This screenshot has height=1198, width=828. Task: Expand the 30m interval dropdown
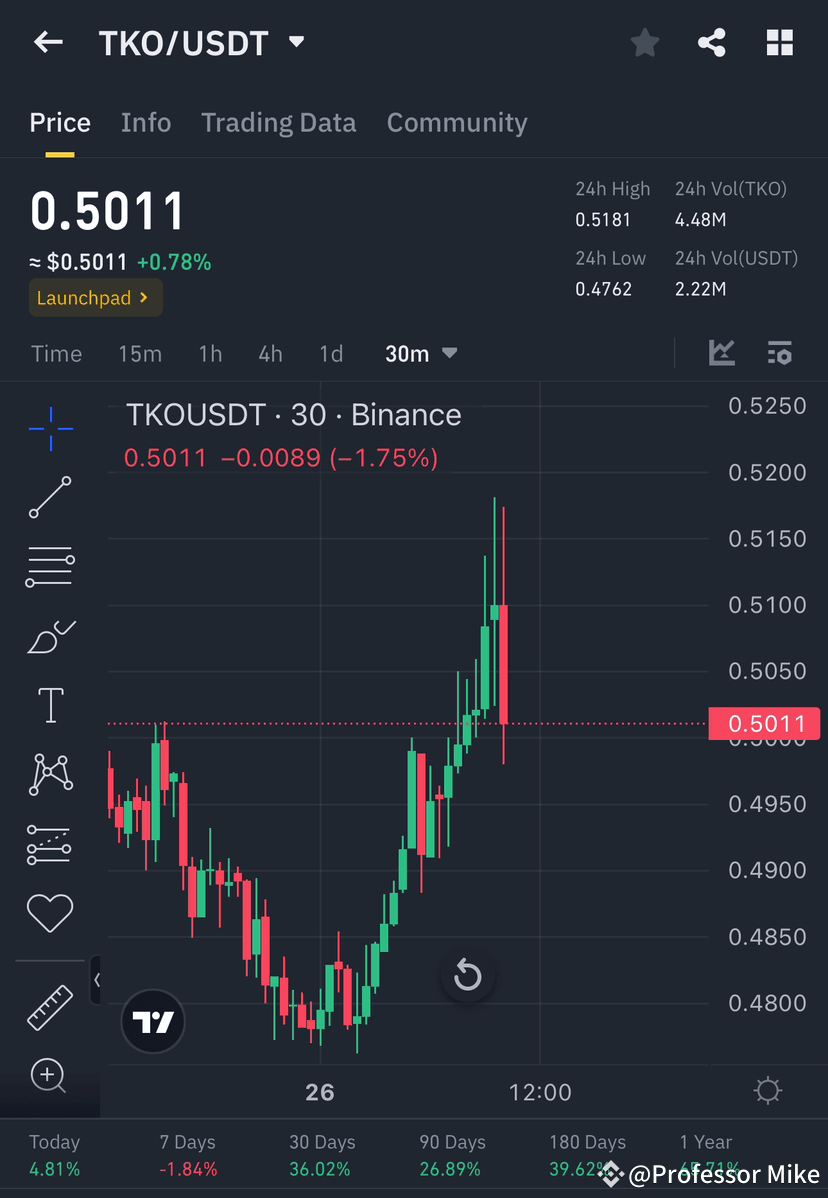click(420, 353)
